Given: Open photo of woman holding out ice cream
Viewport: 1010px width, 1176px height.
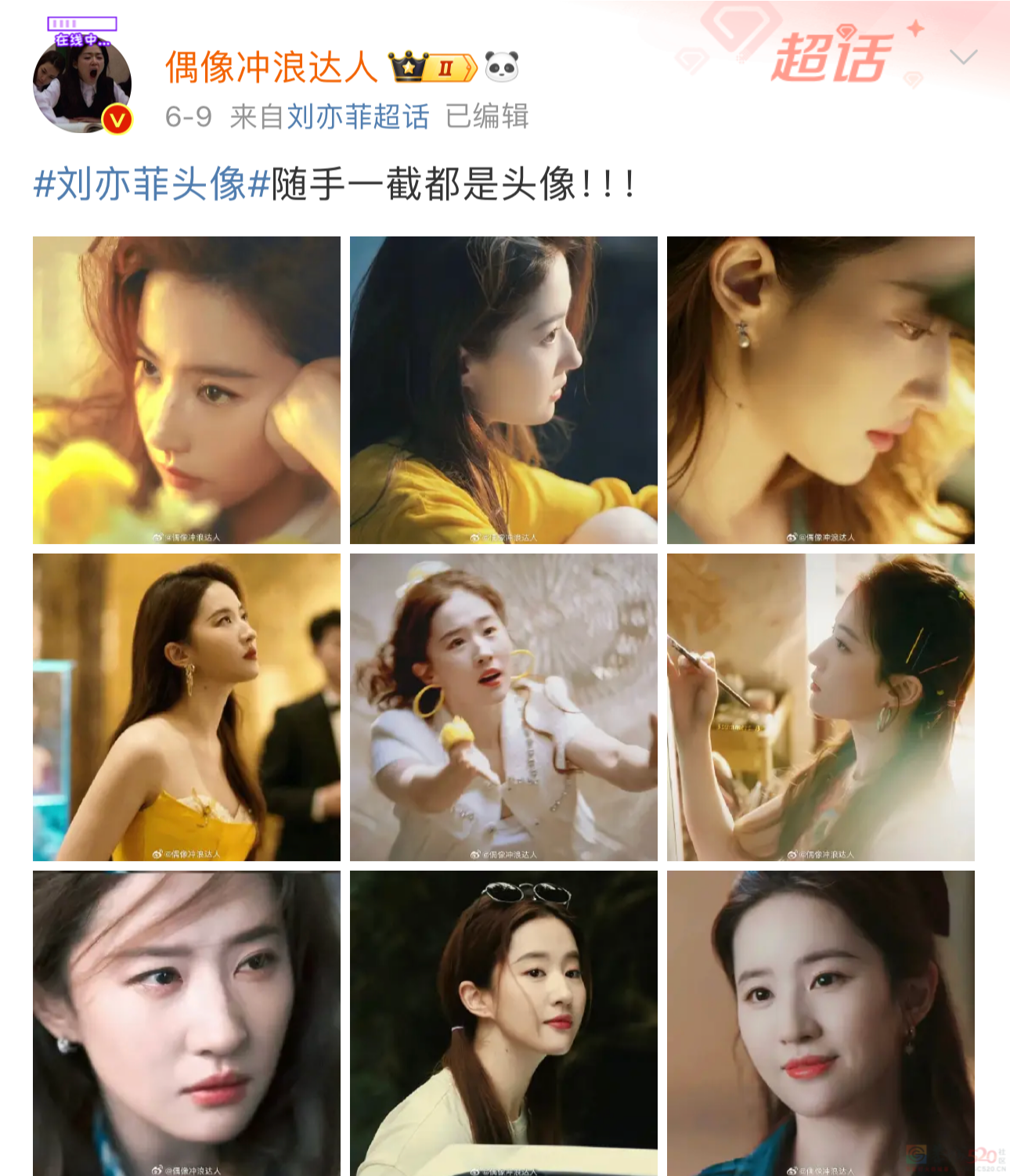Looking at the screenshot, I should pyautogui.click(x=503, y=707).
